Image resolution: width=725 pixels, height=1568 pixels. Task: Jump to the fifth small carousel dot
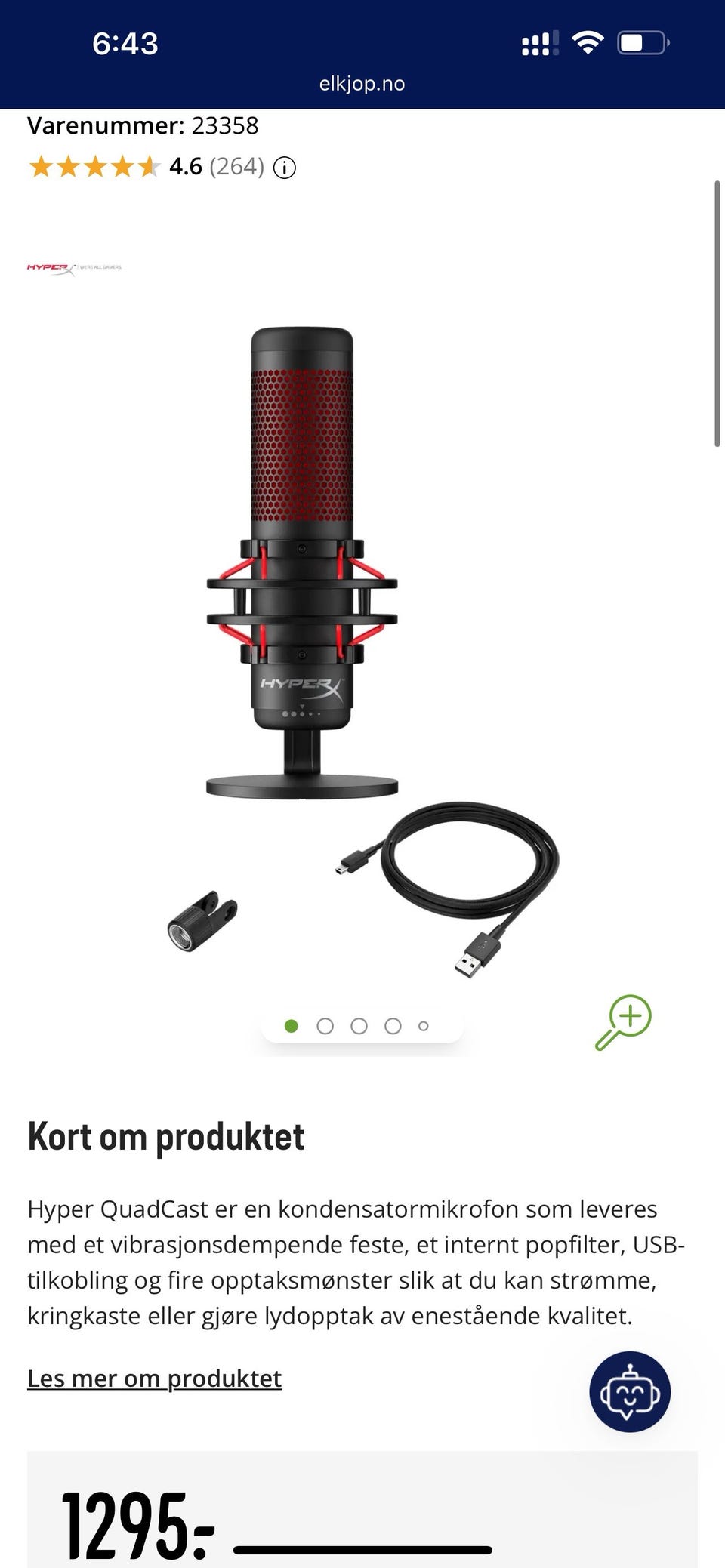[424, 1026]
